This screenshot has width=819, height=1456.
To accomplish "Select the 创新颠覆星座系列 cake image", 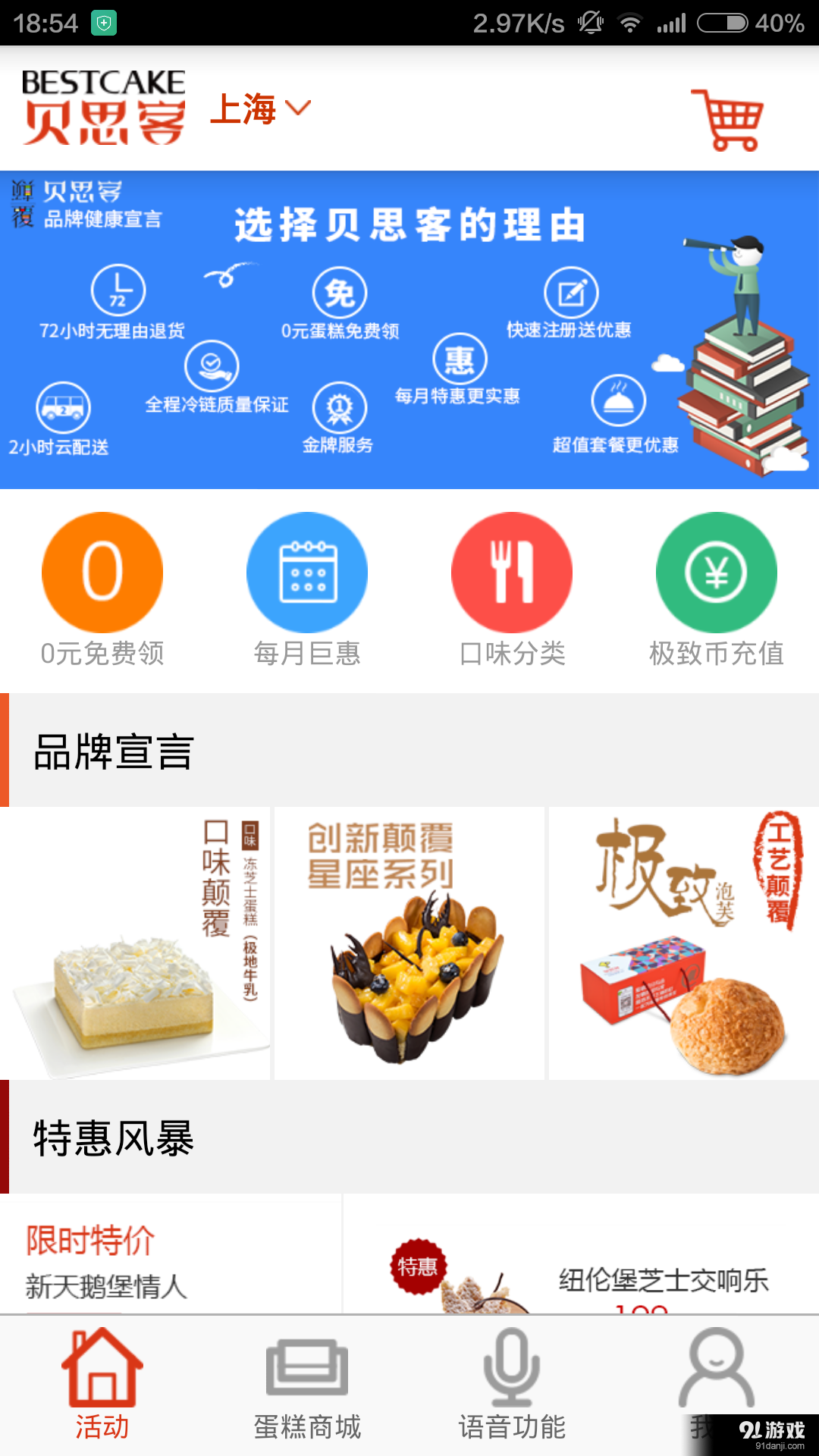I will (x=409, y=940).
